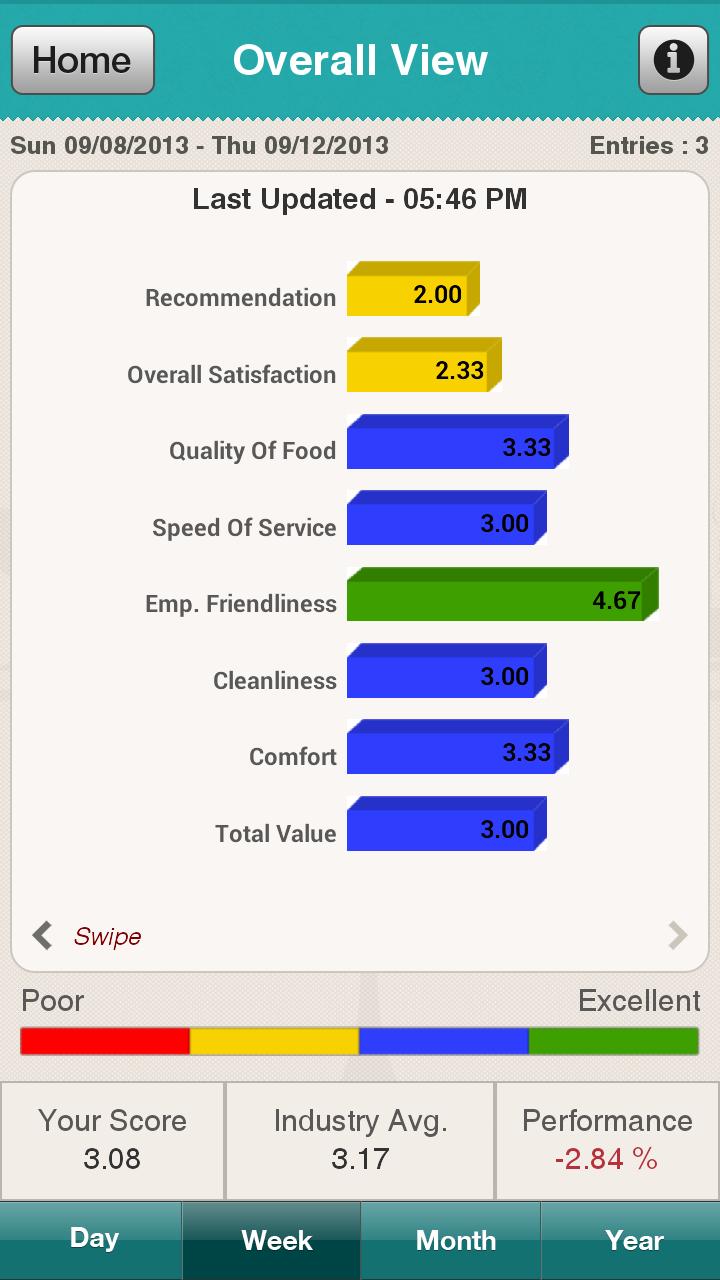This screenshot has height=1280, width=720.
Task: Open the info icon
Action: (673, 60)
